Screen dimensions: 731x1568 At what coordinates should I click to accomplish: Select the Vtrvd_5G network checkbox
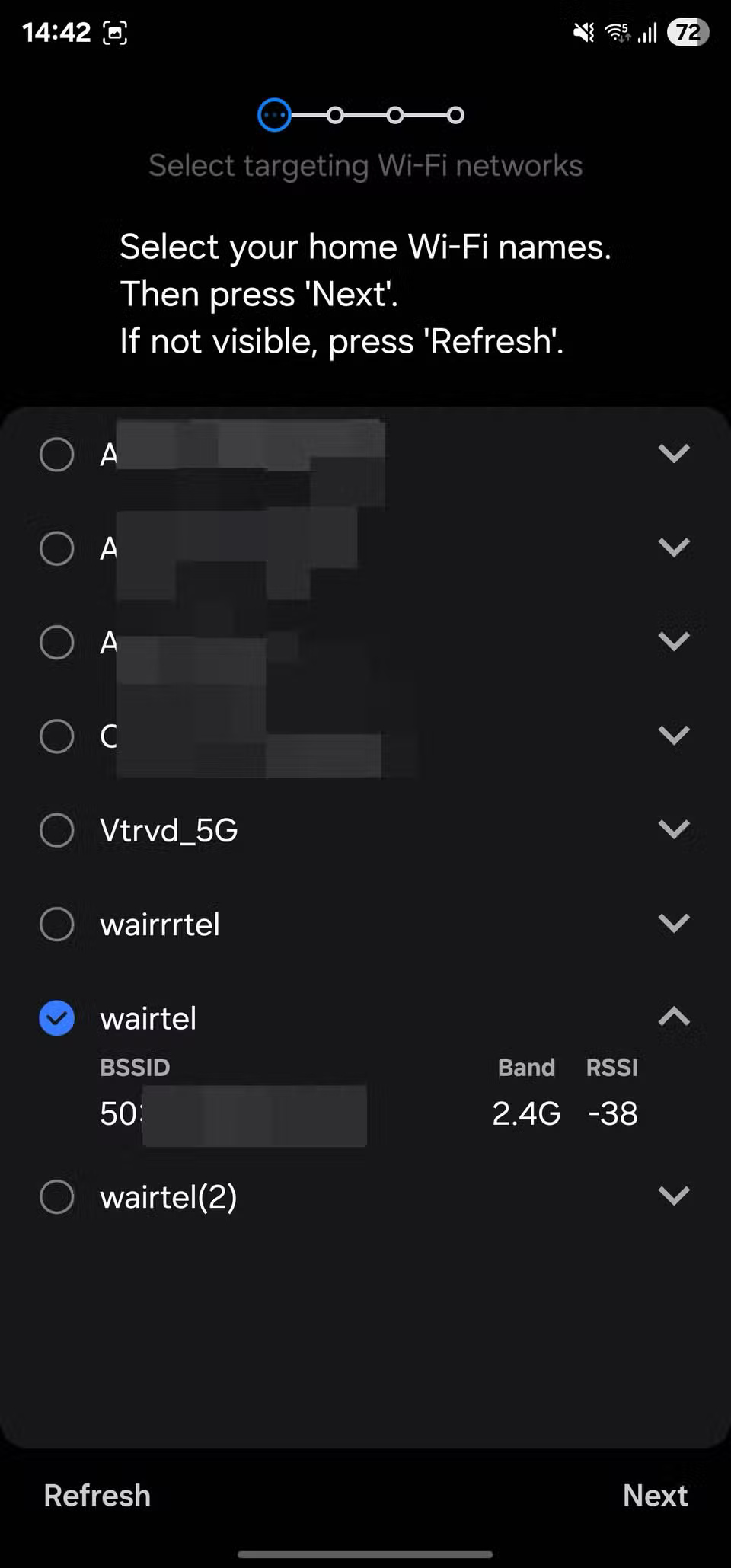coord(57,830)
